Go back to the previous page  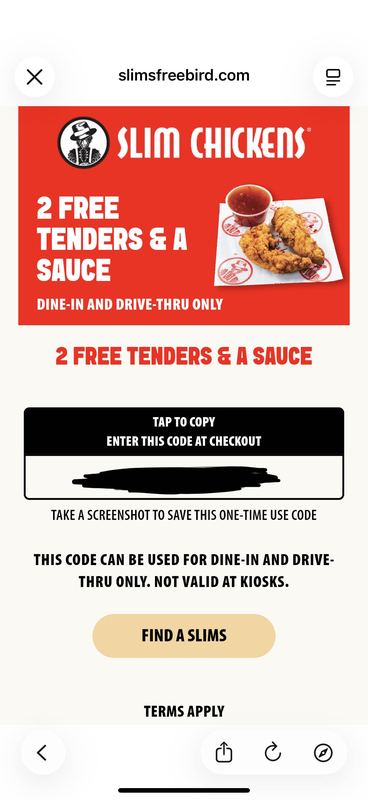coord(42,753)
